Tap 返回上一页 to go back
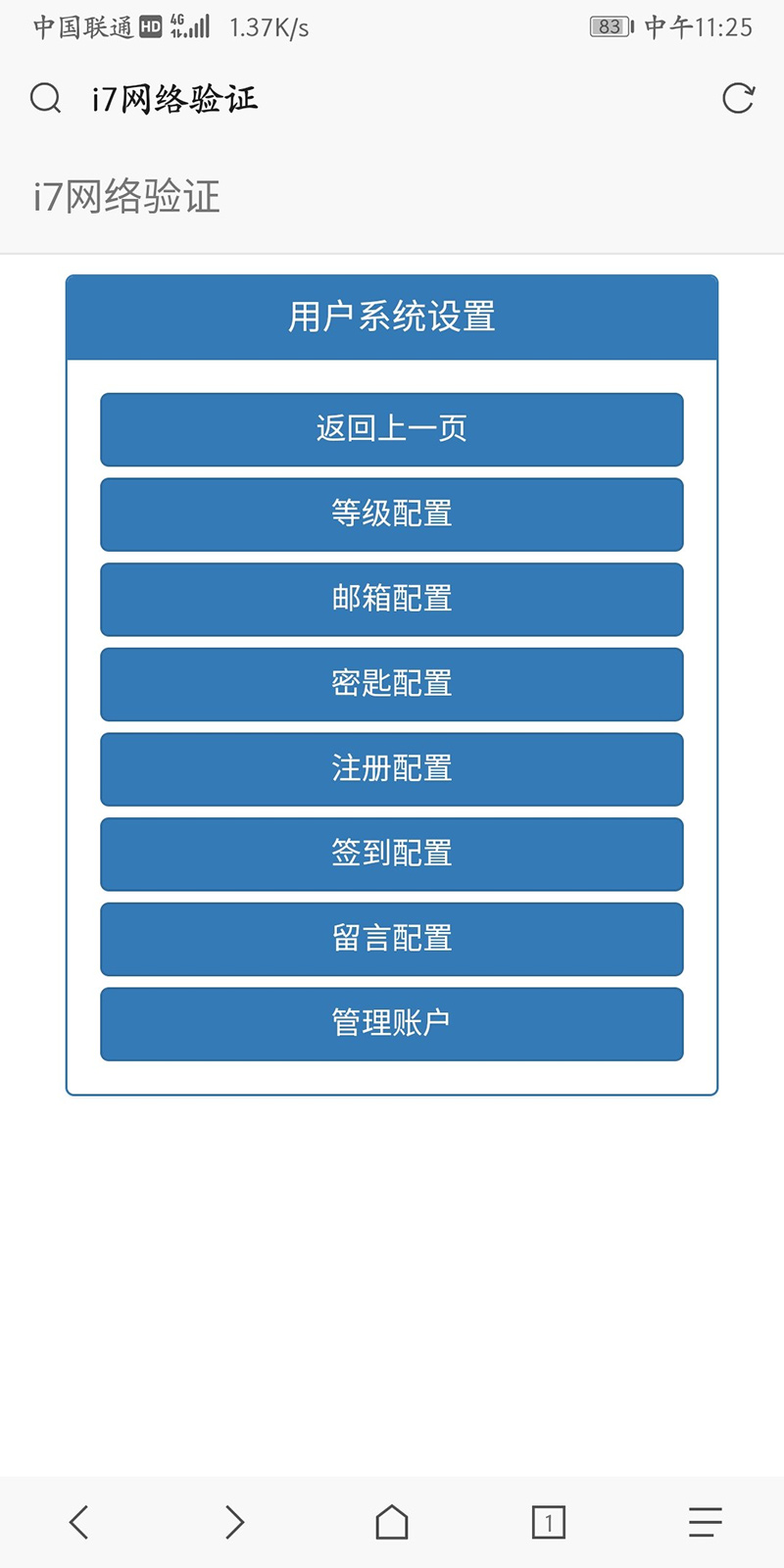 coord(392,429)
